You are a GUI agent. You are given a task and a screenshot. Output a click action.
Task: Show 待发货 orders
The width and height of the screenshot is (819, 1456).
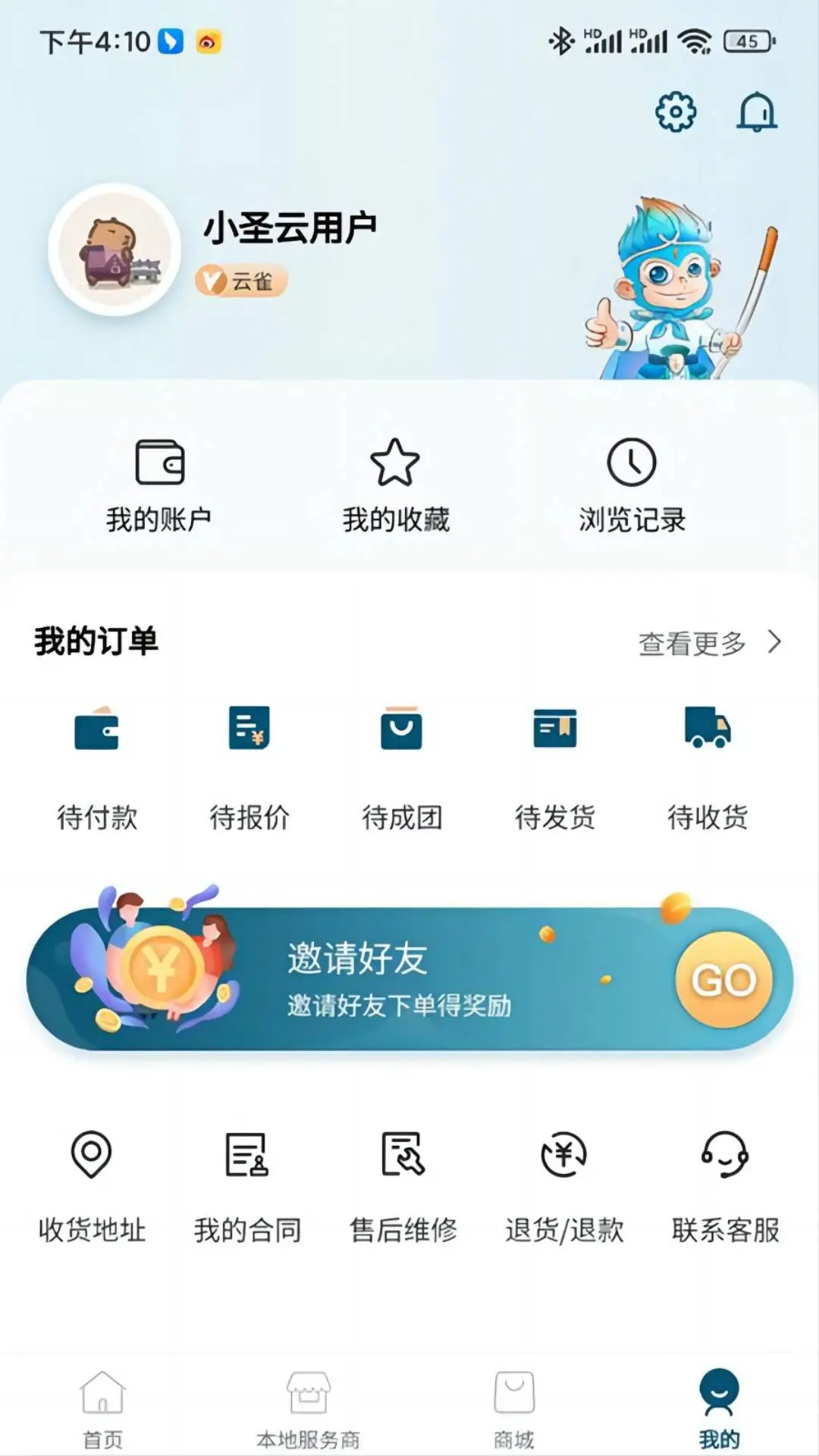pyautogui.click(x=555, y=766)
